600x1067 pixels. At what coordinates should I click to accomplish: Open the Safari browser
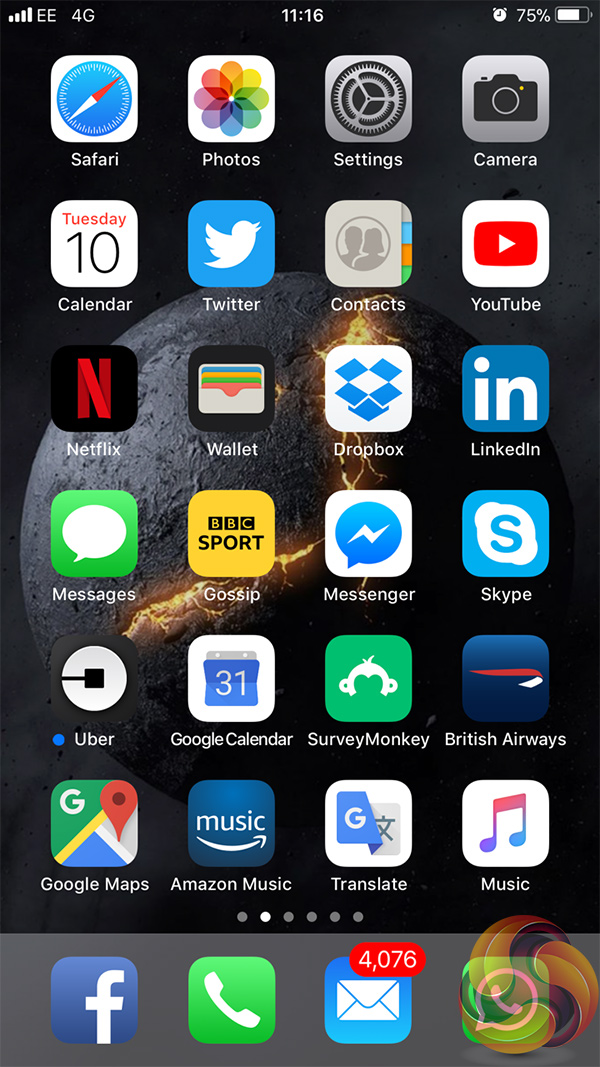pyautogui.click(x=94, y=99)
